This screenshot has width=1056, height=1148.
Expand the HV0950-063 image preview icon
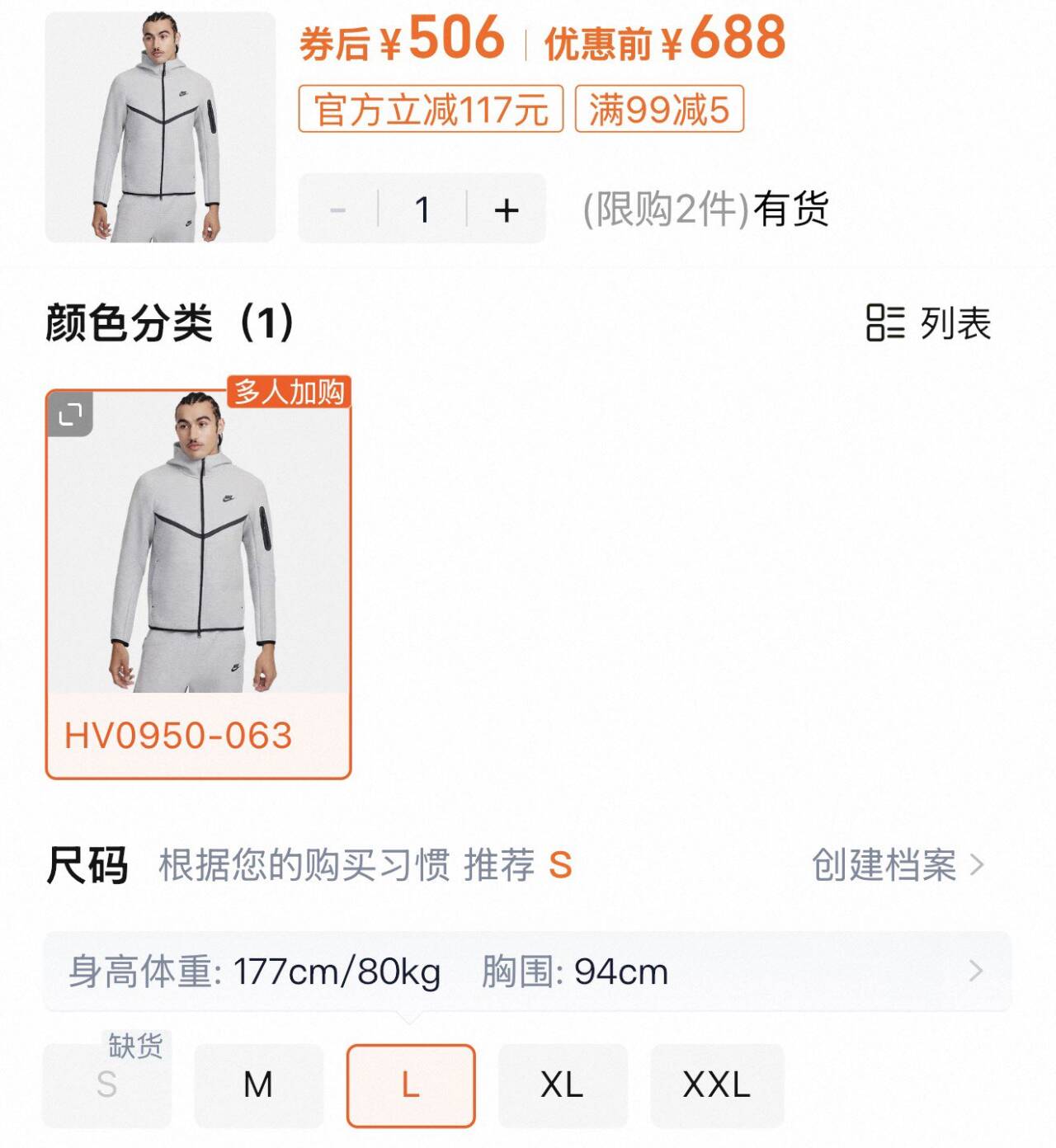pyautogui.click(x=71, y=413)
